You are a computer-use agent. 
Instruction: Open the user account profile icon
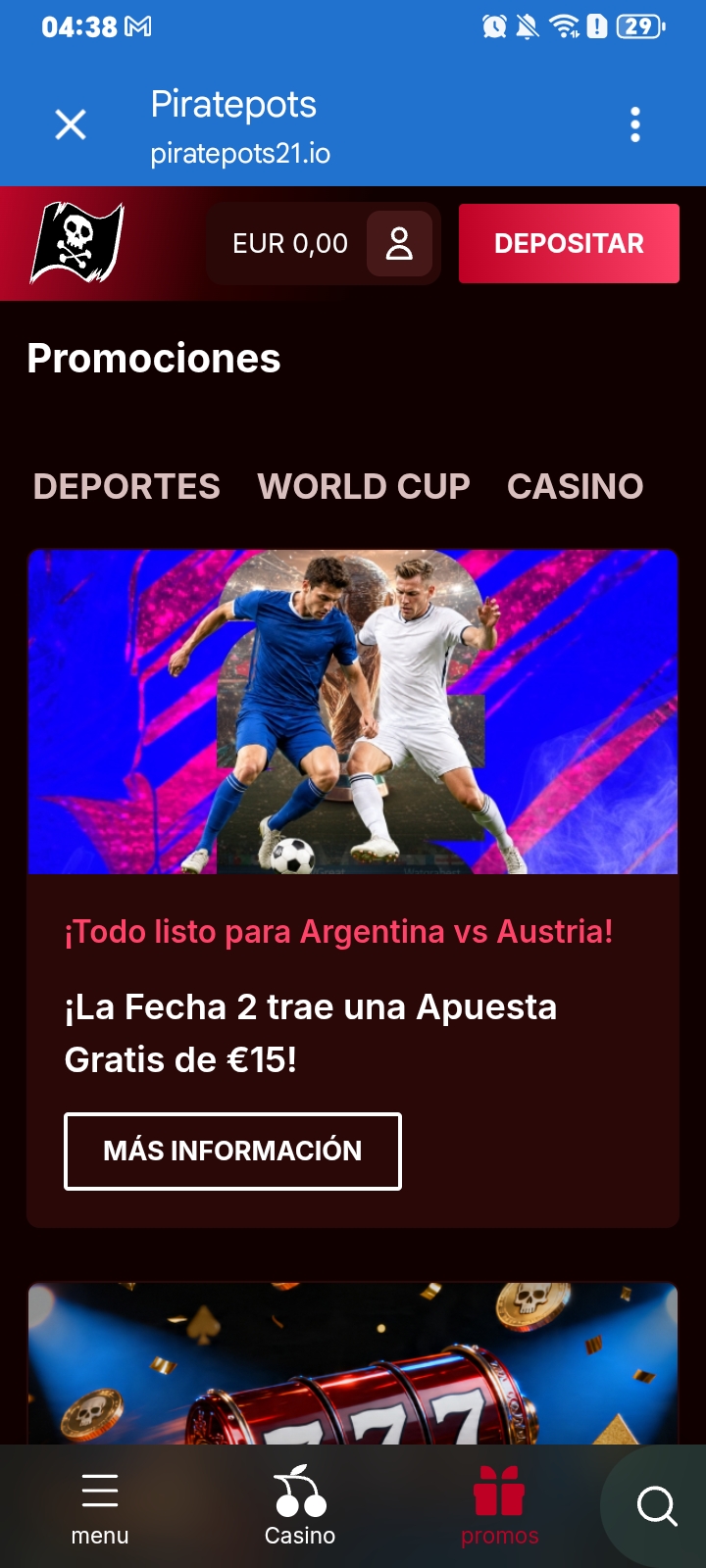click(x=399, y=243)
